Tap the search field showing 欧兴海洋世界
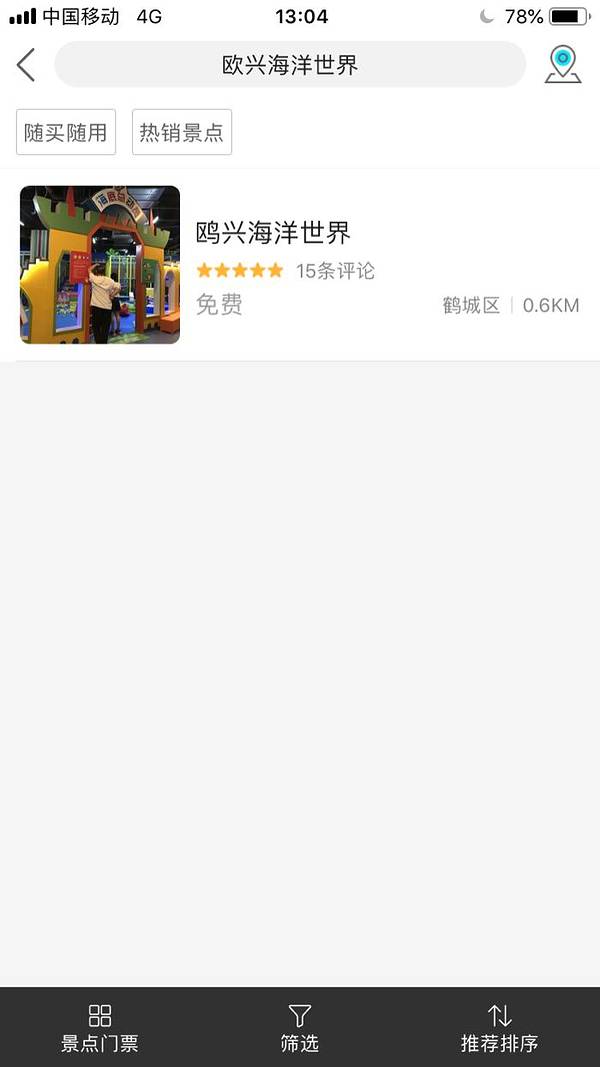 click(290, 65)
